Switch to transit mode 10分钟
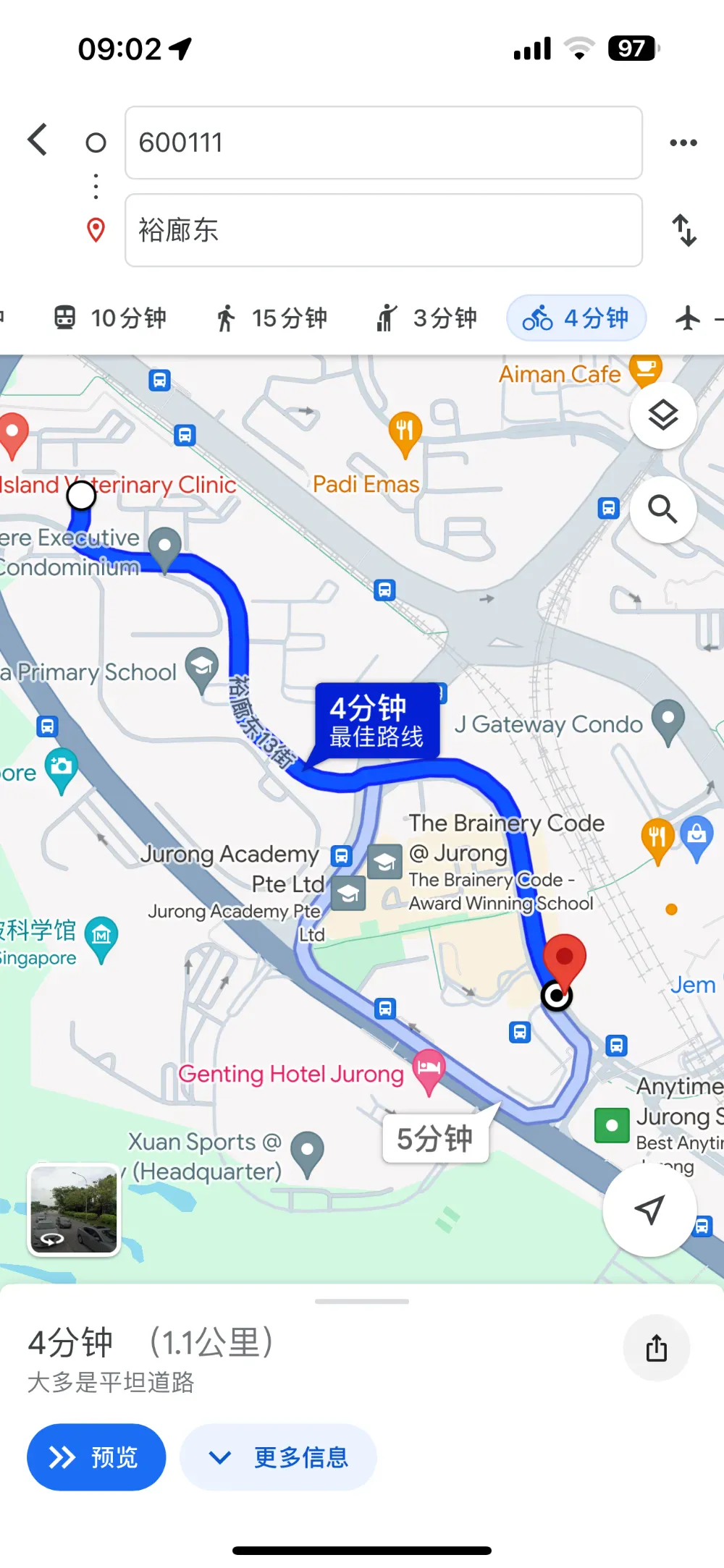Viewport: 724px width, 1568px height. pyautogui.click(x=110, y=318)
